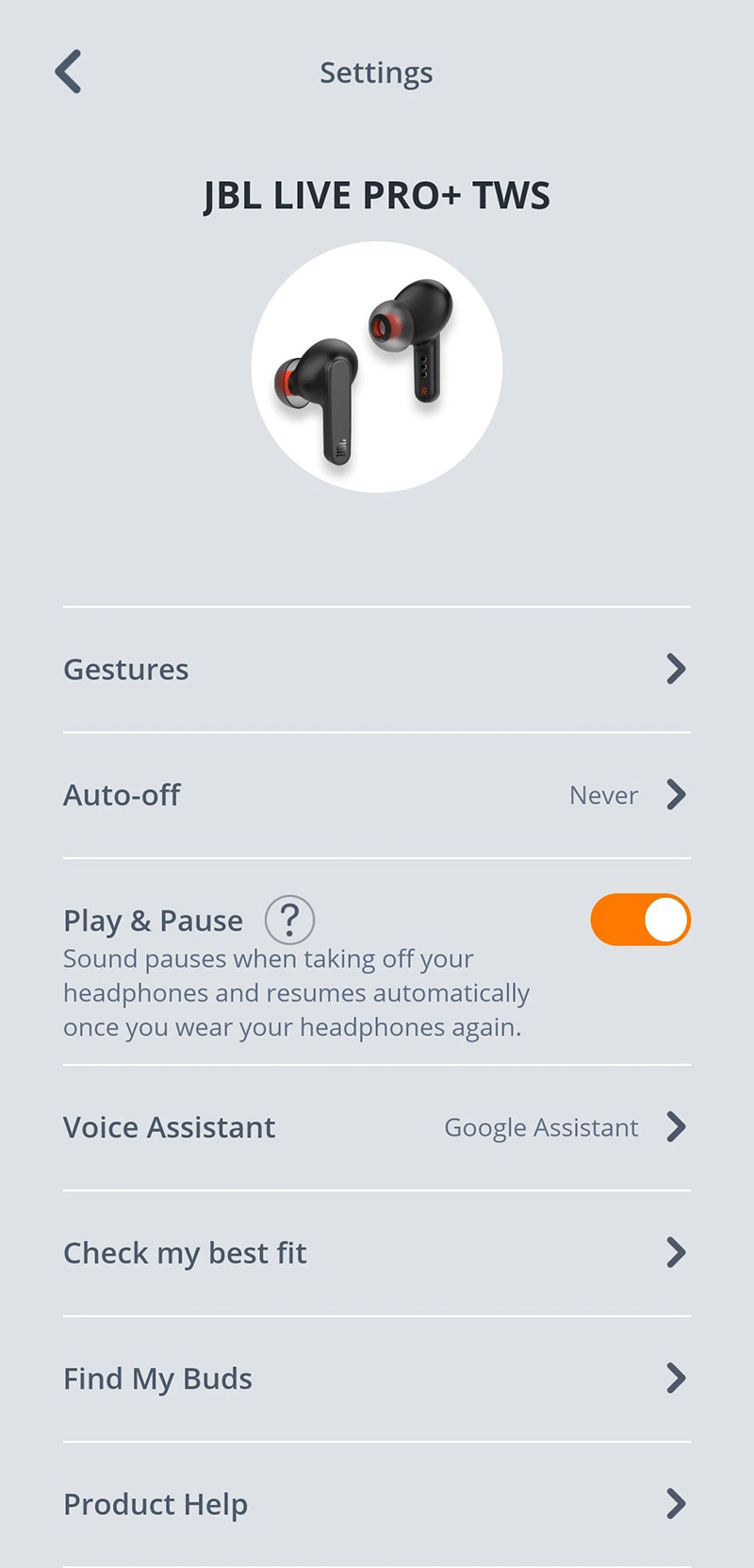The image size is (754, 1568).
Task: Show help for Play & Pause
Action: (x=289, y=920)
